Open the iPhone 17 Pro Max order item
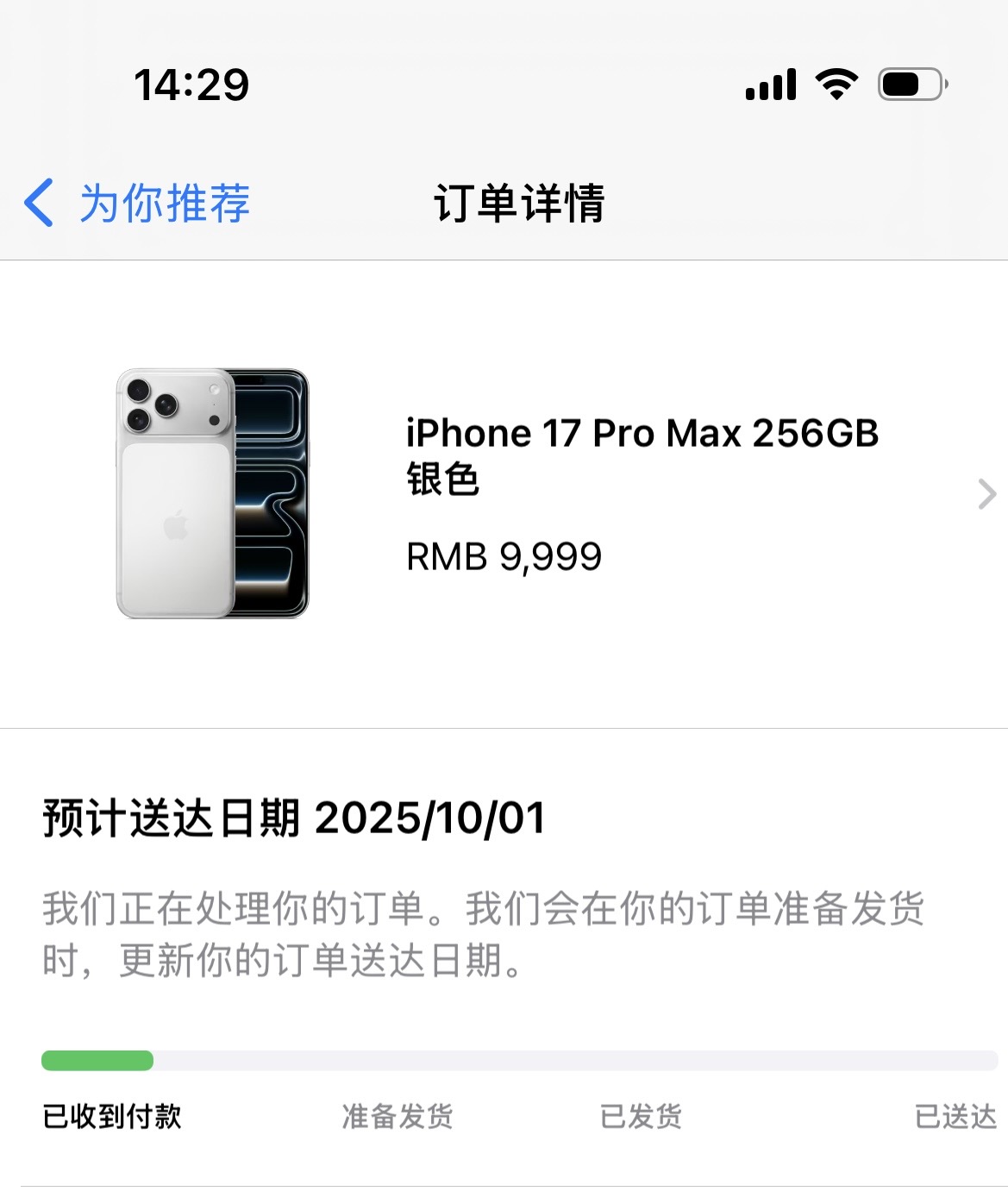The image size is (1008, 1204). [642, 493]
